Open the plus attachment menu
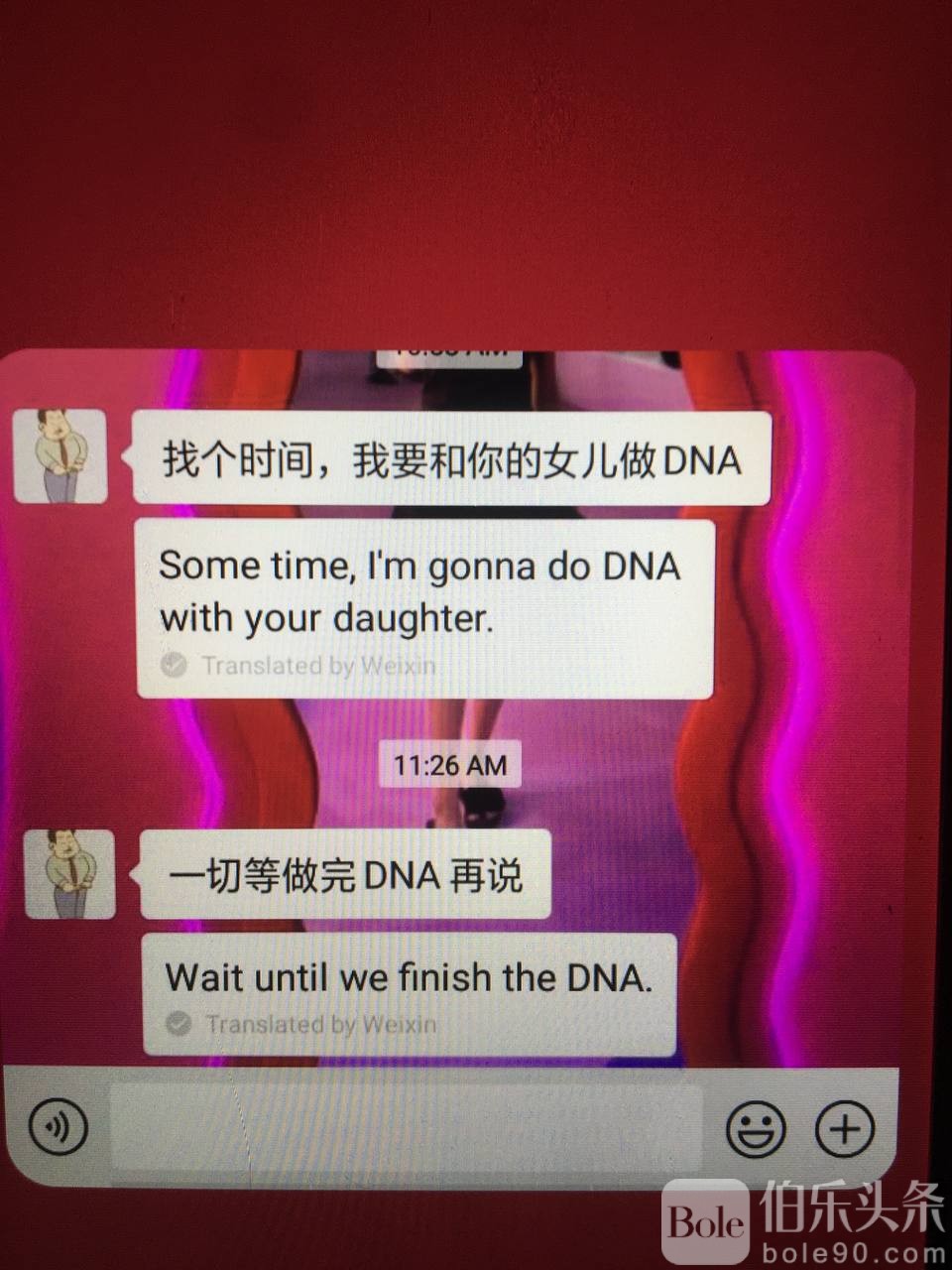Viewport: 952px width, 1270px height. point(845,1128)
